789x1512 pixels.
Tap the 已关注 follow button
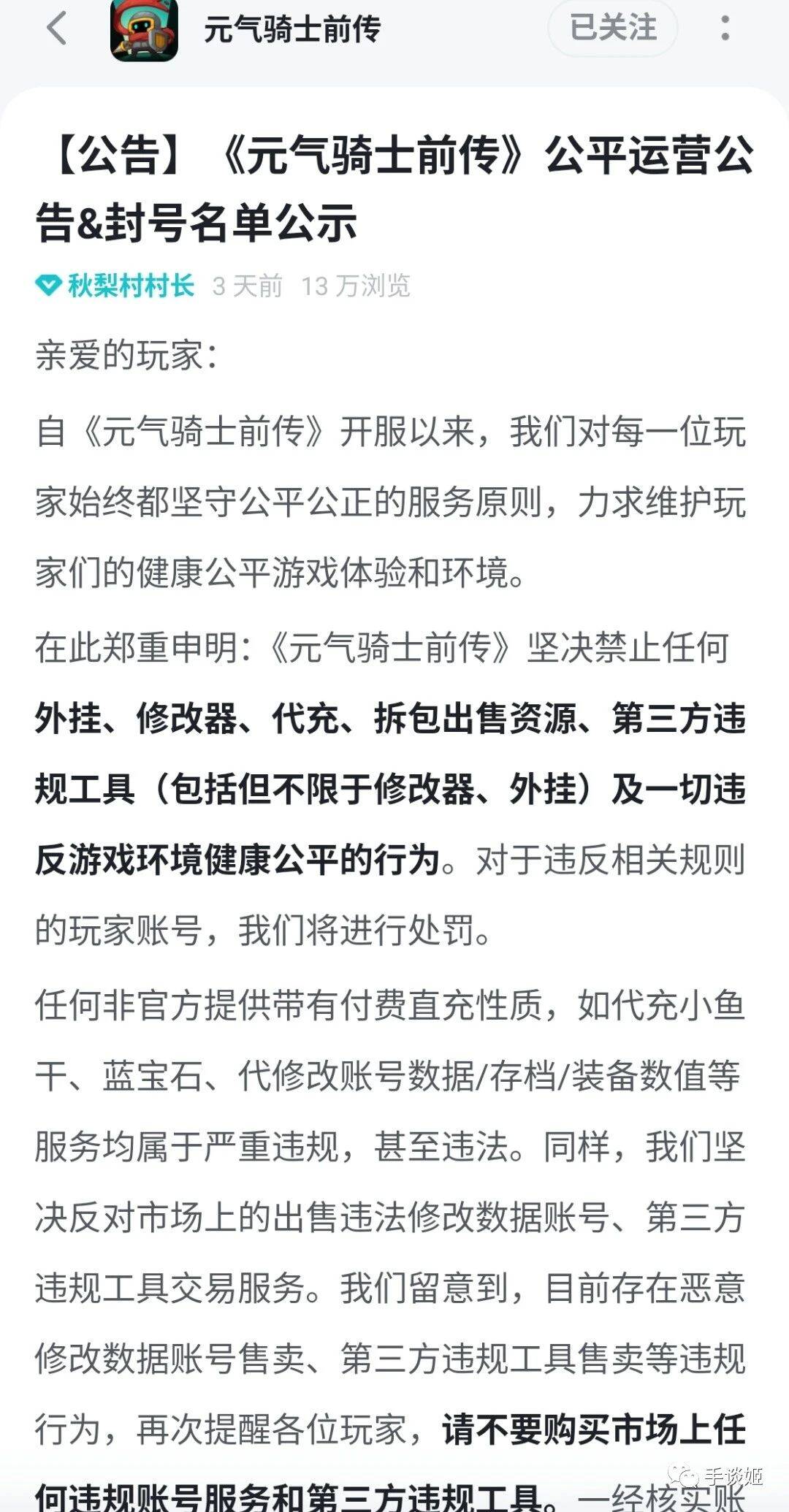[612, 28]
